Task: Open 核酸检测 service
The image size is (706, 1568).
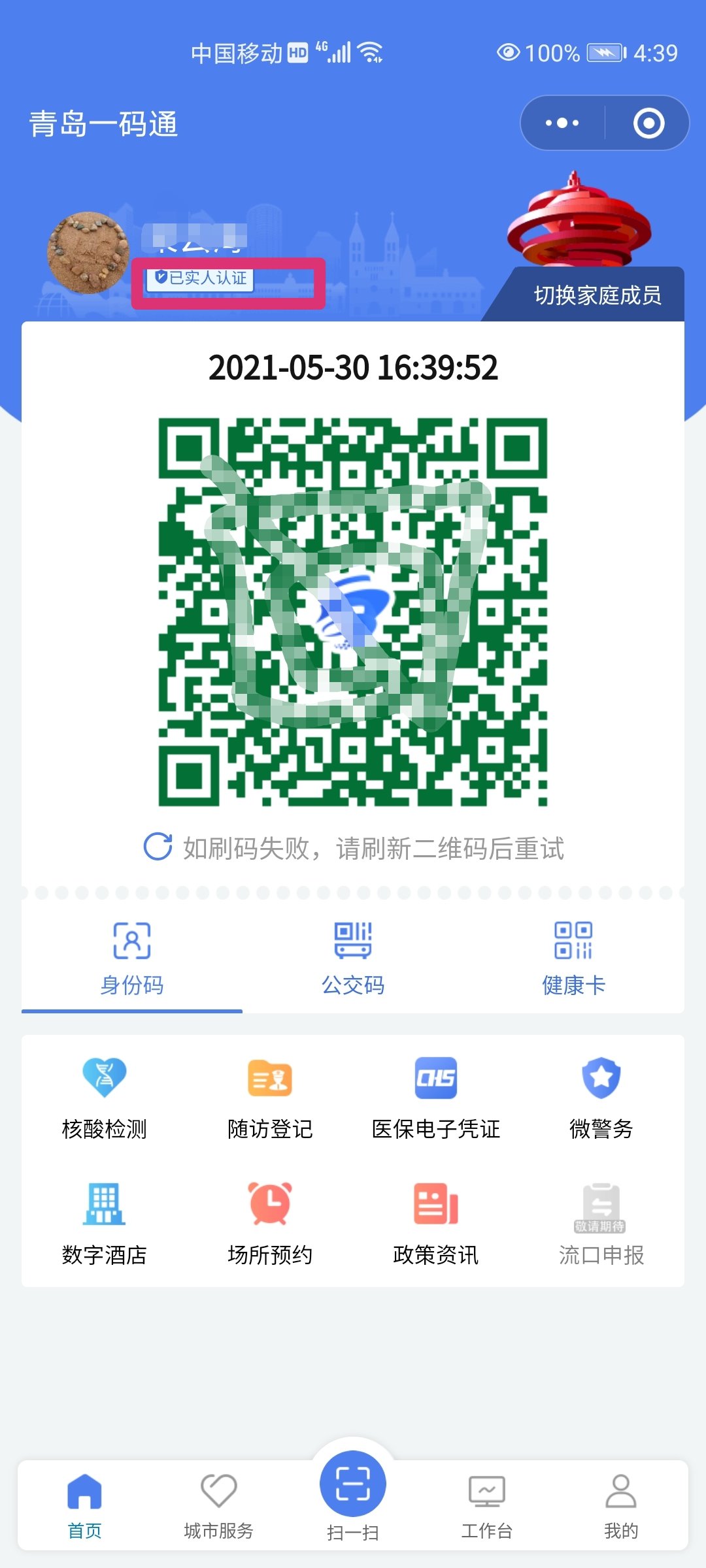Action: (105, 1098)
